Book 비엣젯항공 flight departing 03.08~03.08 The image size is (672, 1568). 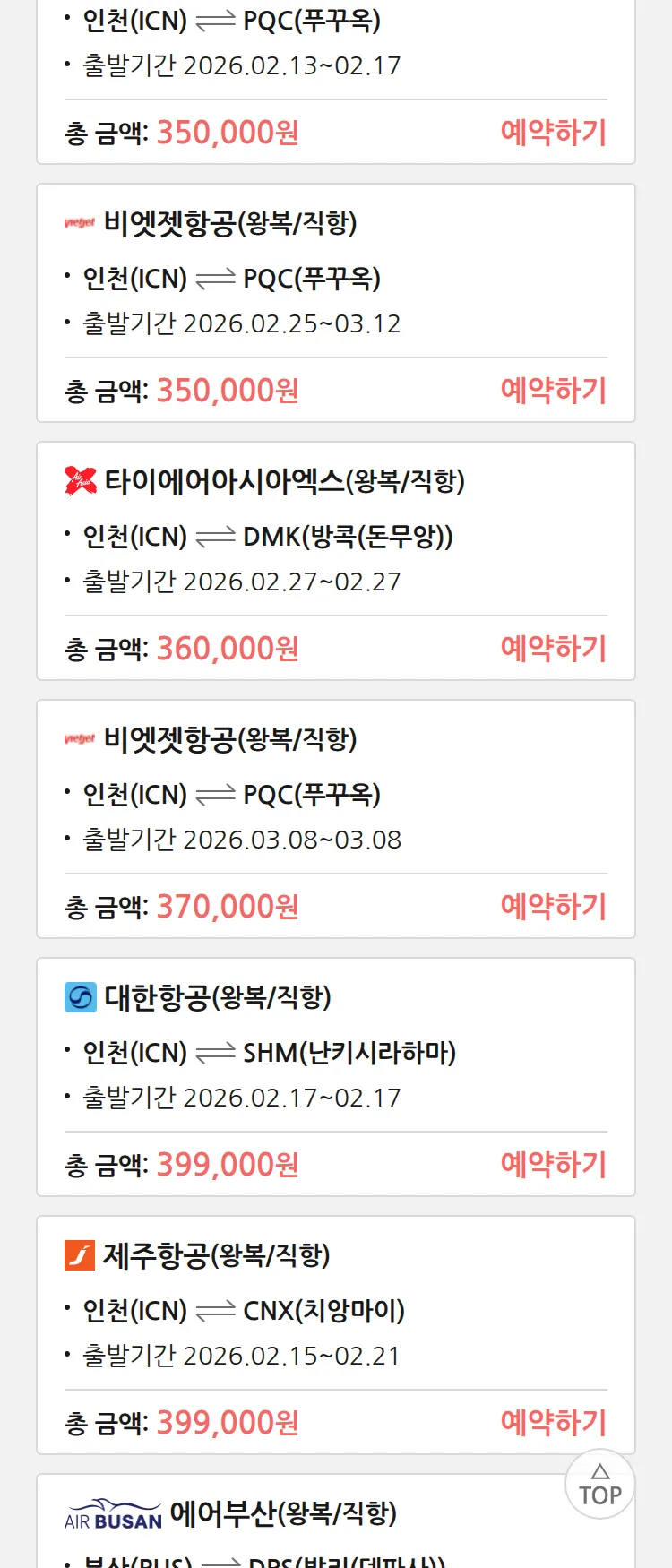pyautogui.click(x=553, y=907)
